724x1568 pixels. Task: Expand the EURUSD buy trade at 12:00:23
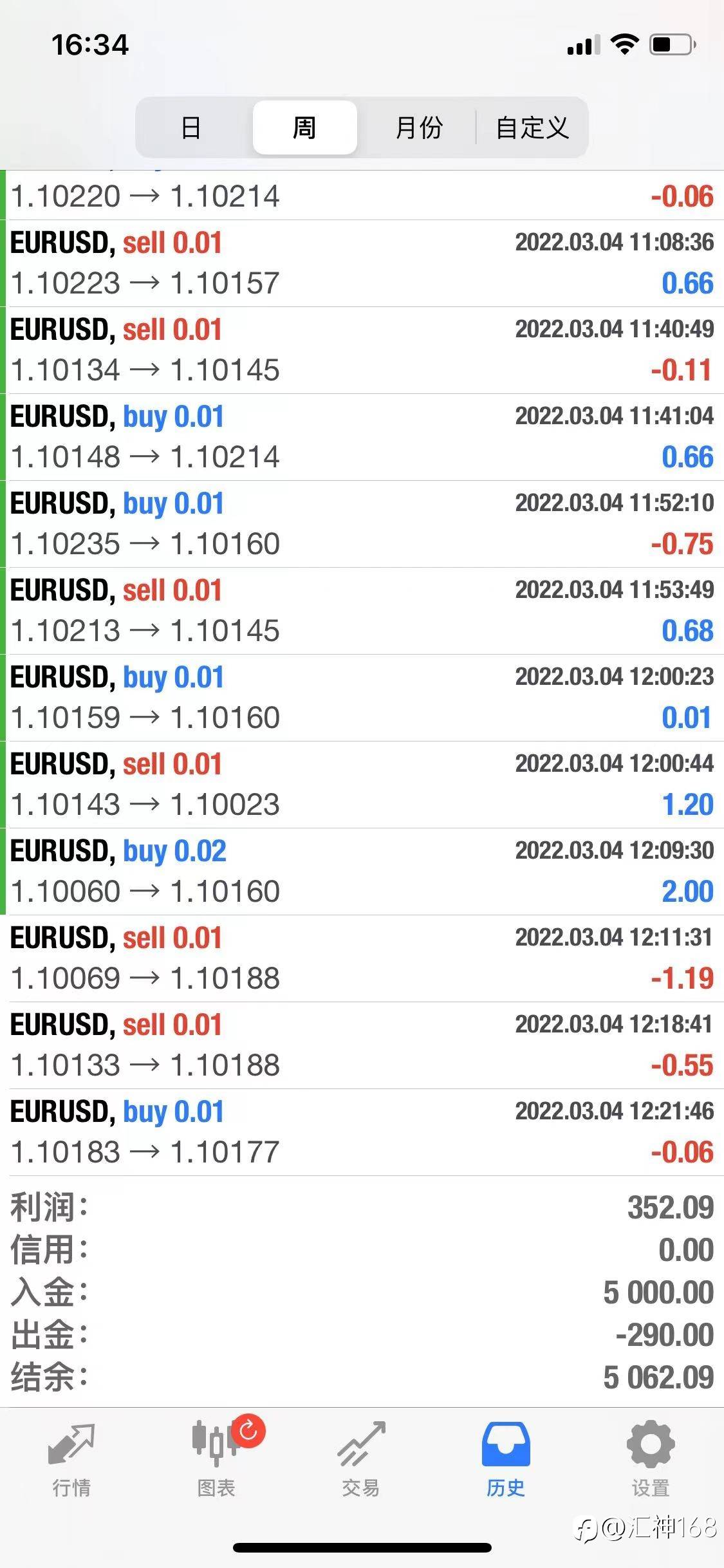point(362,698)
